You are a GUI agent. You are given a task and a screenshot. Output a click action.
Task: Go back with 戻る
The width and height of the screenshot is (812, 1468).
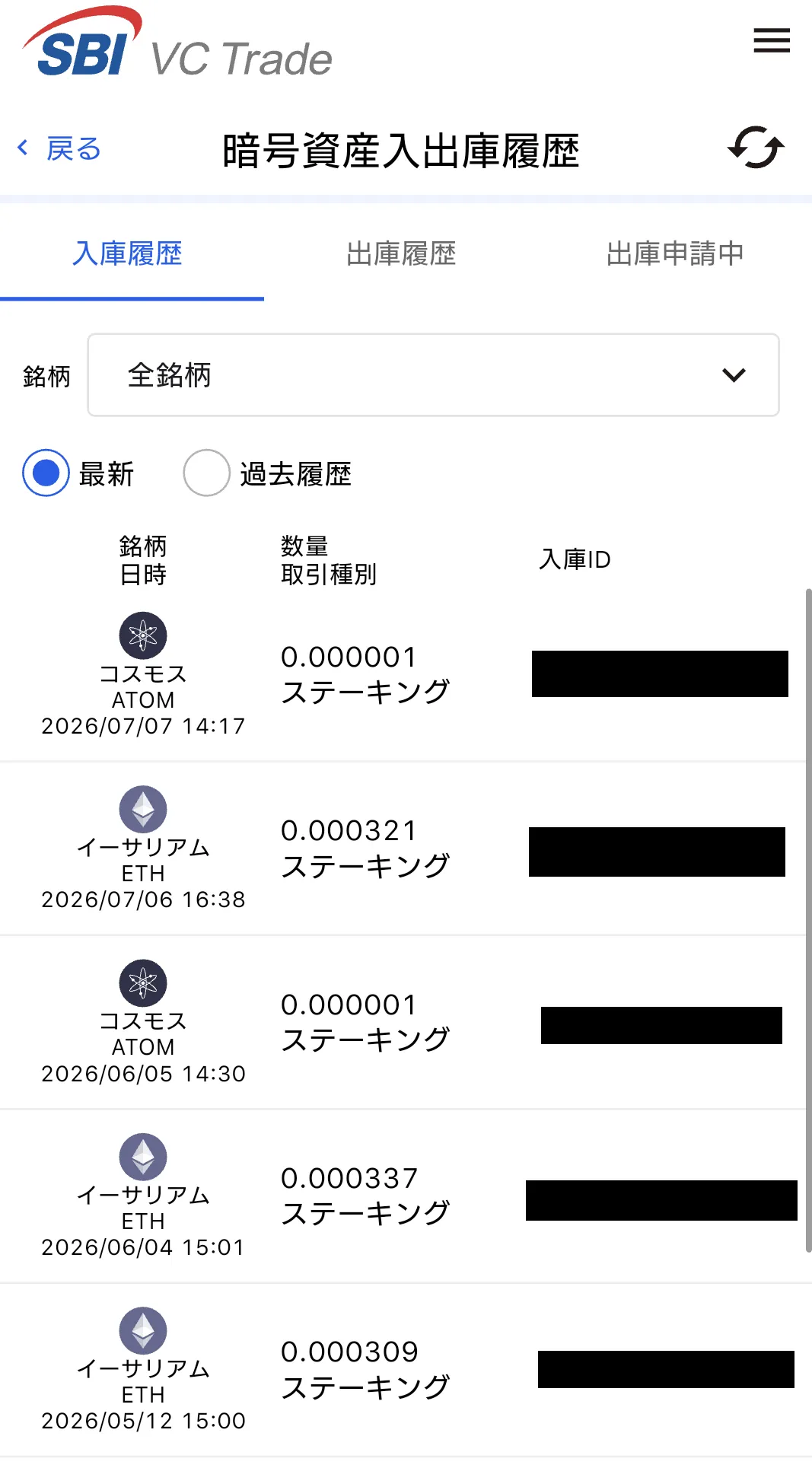click(x=59, y=148)
